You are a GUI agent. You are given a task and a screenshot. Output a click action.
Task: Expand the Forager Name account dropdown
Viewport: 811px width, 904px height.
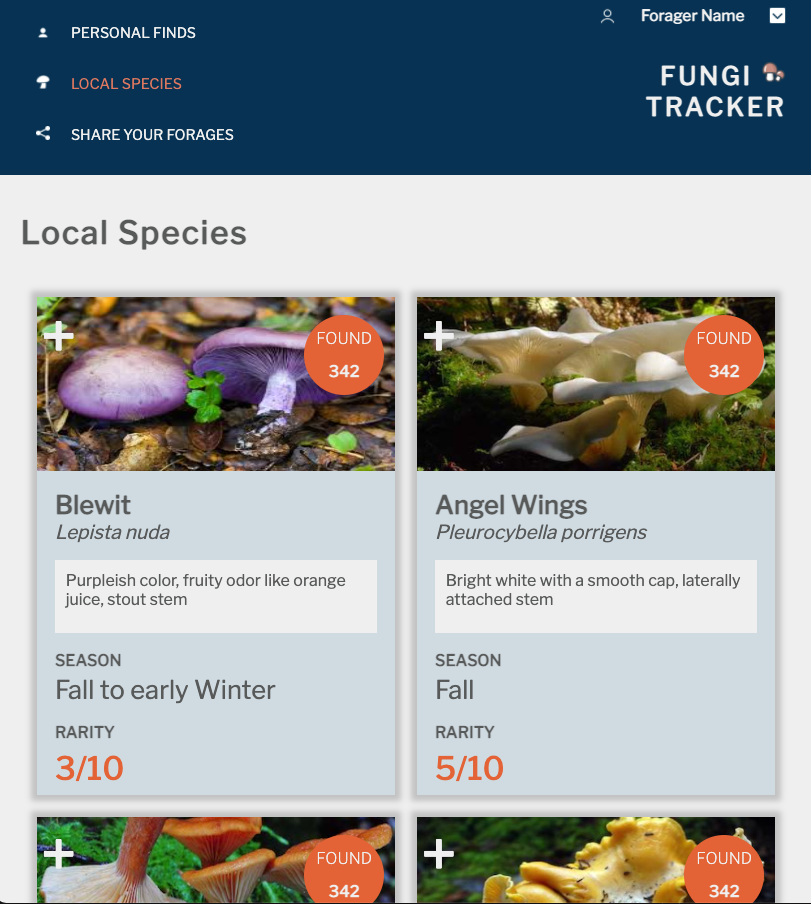pos(777,16)
